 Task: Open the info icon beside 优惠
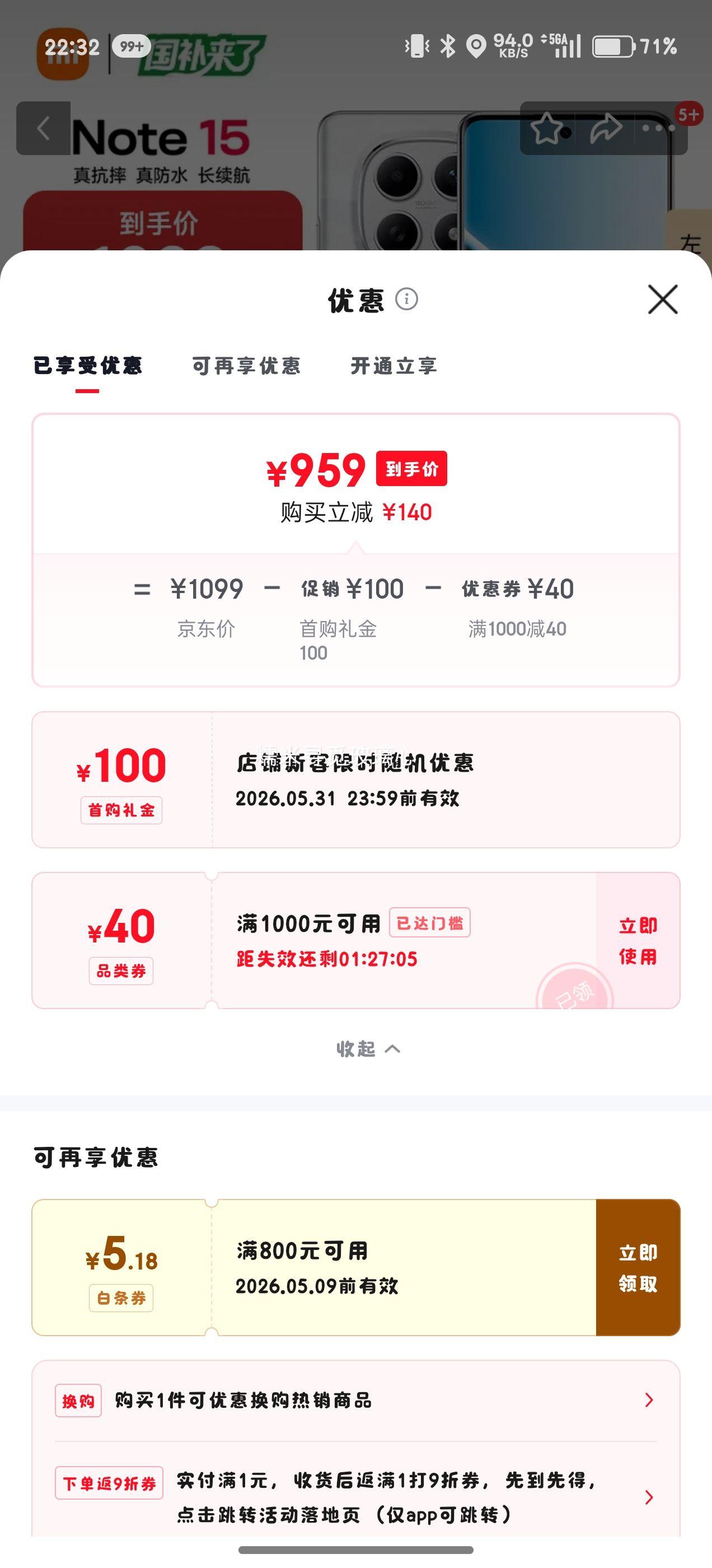[406, 299]
